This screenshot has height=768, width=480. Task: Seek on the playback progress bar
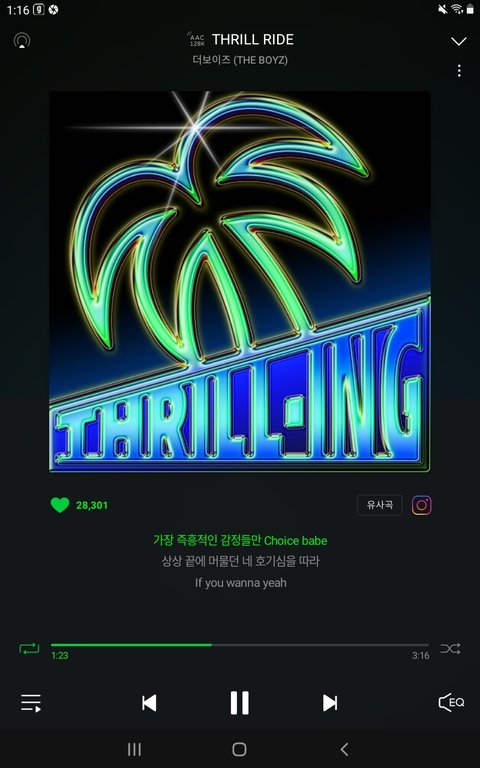point(240,645)
